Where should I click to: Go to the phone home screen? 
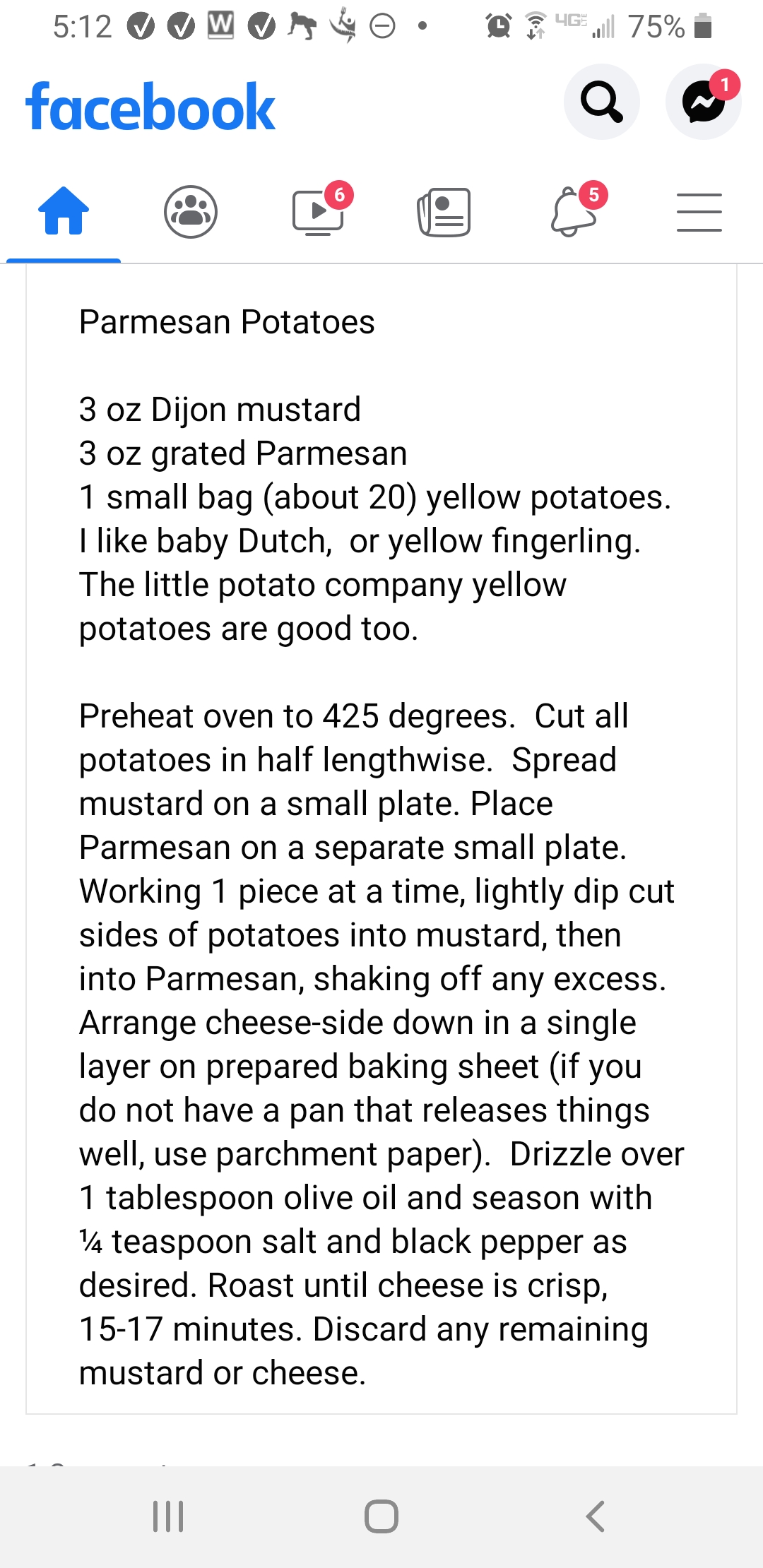(381, 1516)
